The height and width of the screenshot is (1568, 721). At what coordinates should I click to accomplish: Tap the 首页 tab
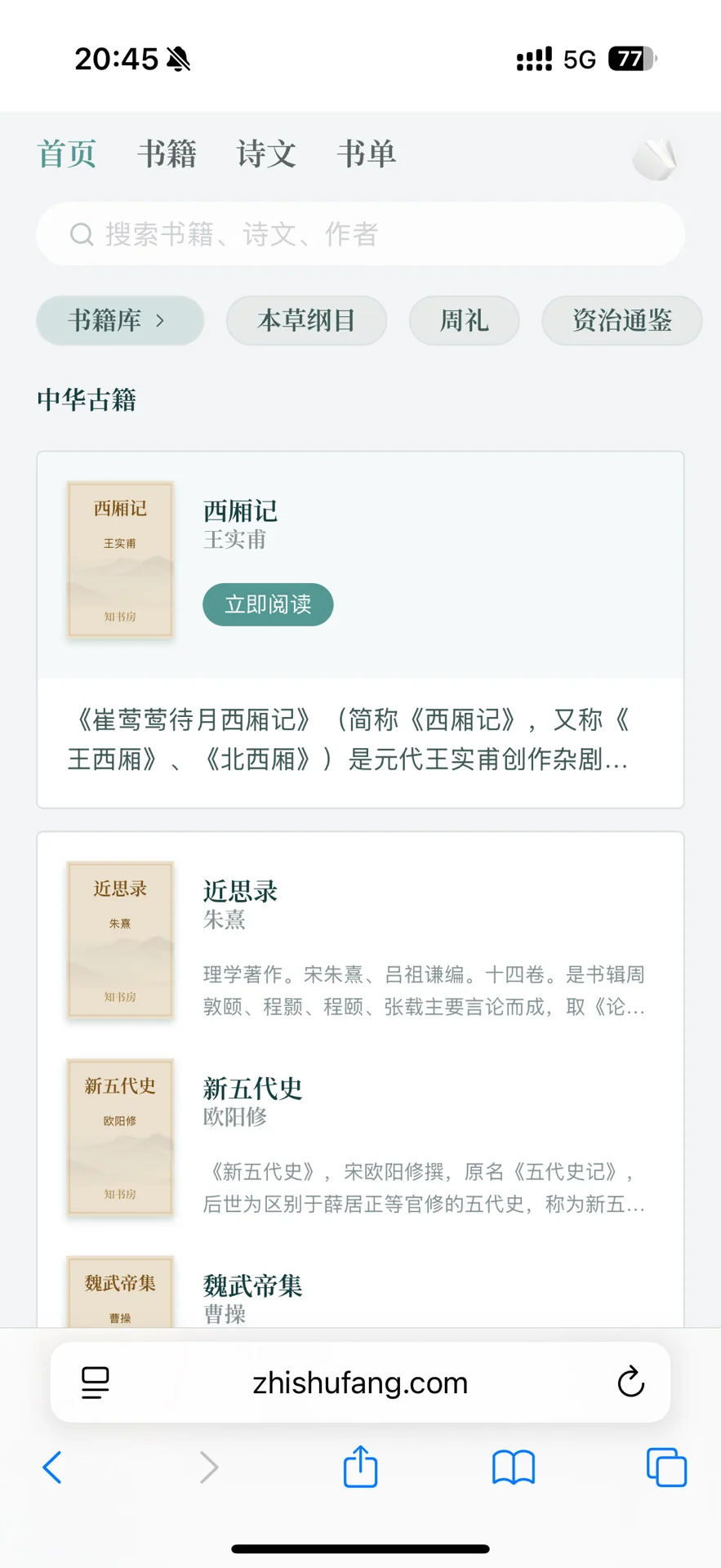pos(67,154)
